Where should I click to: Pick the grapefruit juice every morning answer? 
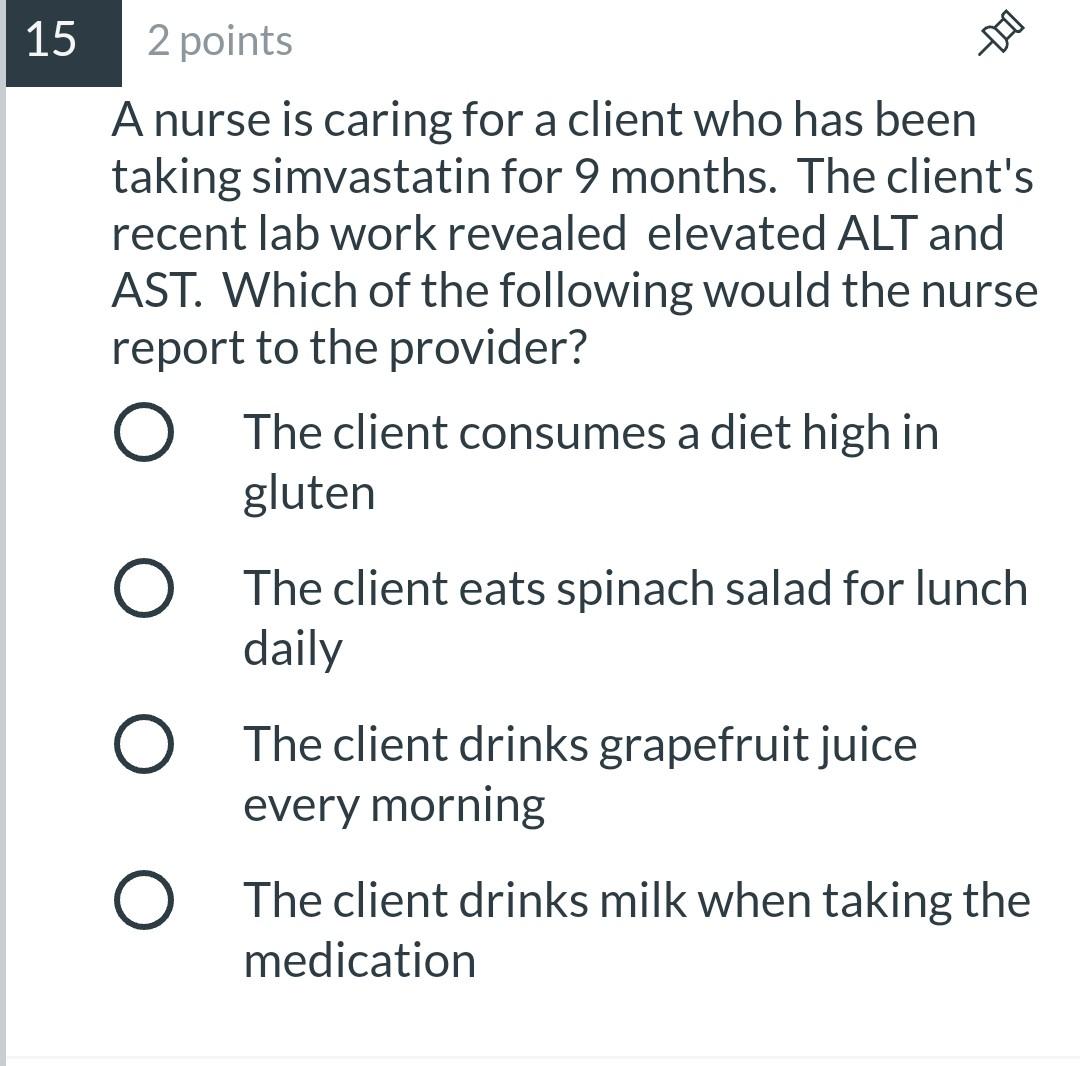click(144, 745)
